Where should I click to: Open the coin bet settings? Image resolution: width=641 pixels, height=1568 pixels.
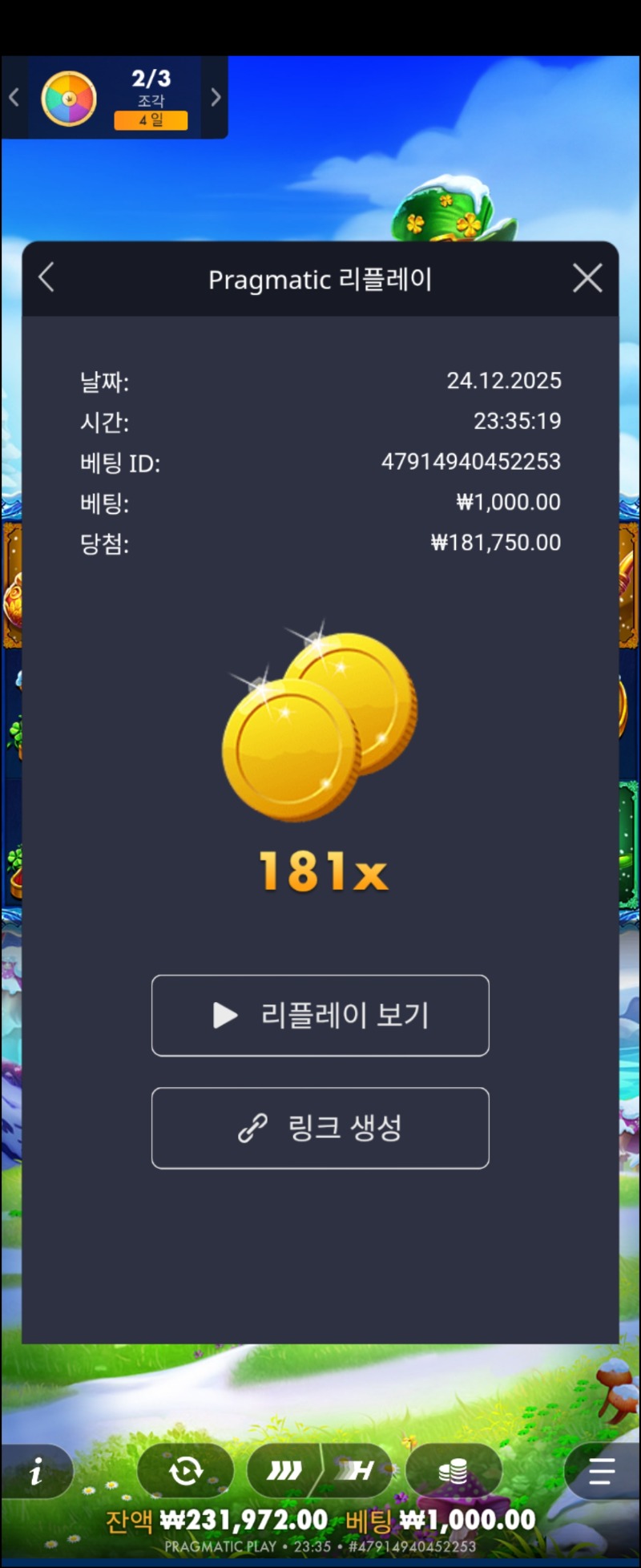454,1471
